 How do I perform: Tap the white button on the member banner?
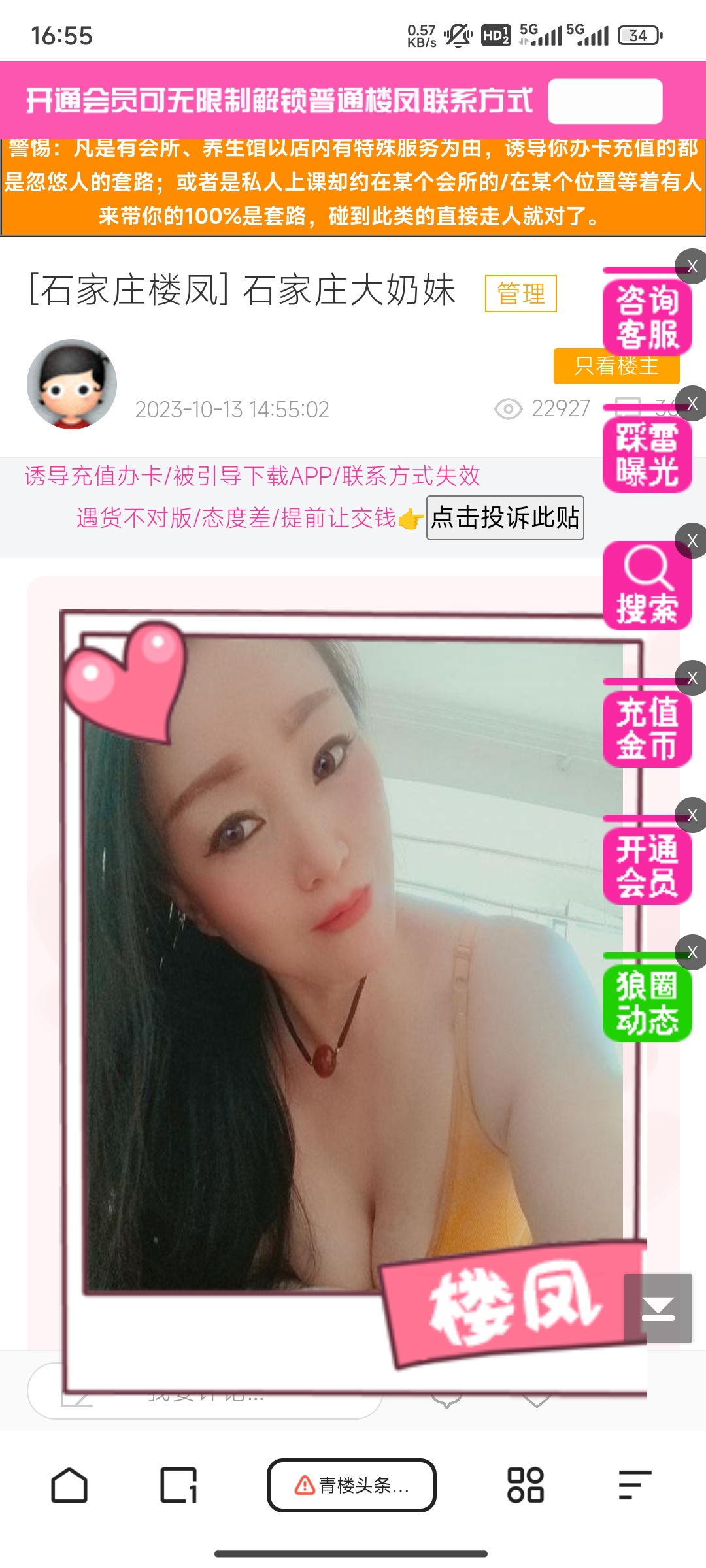605,101
